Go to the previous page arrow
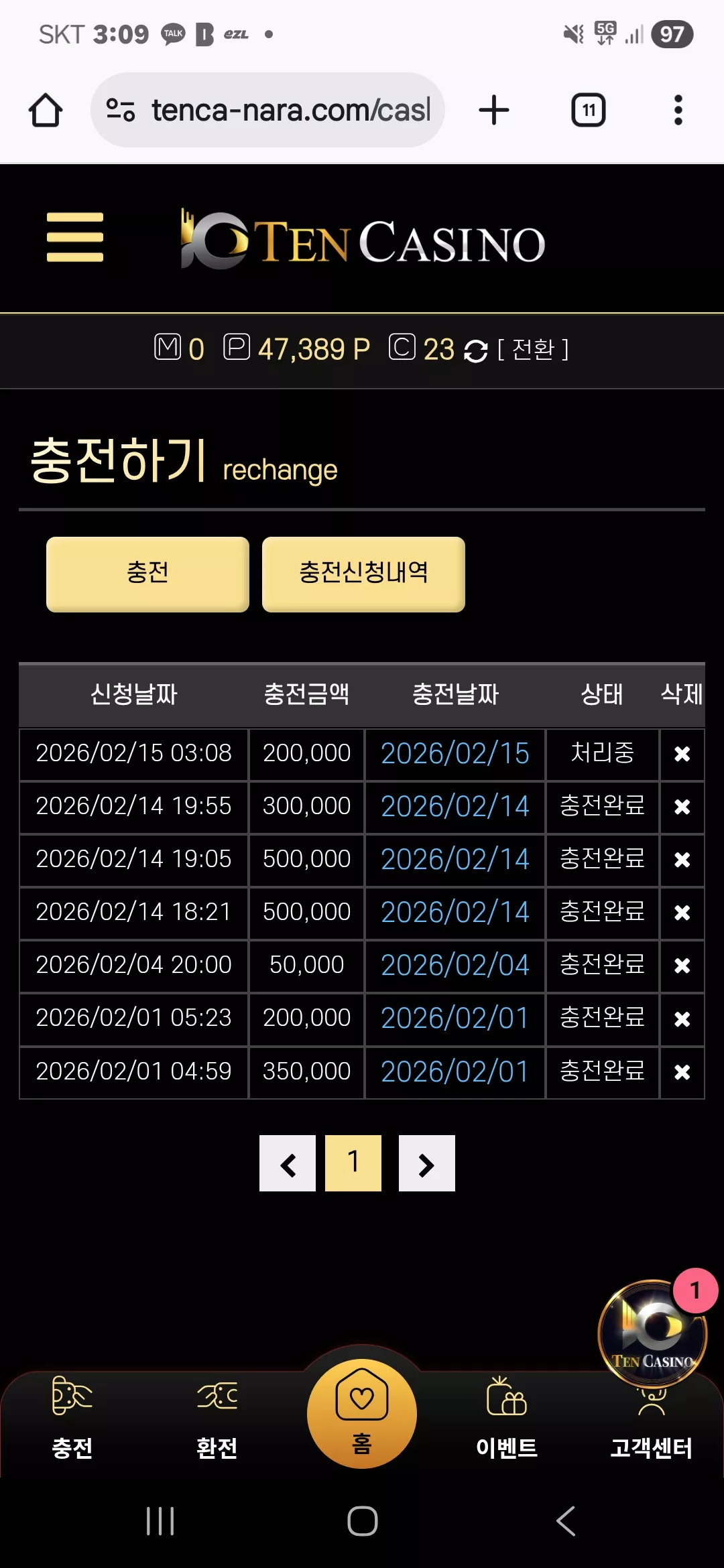 coord(288,1163)
